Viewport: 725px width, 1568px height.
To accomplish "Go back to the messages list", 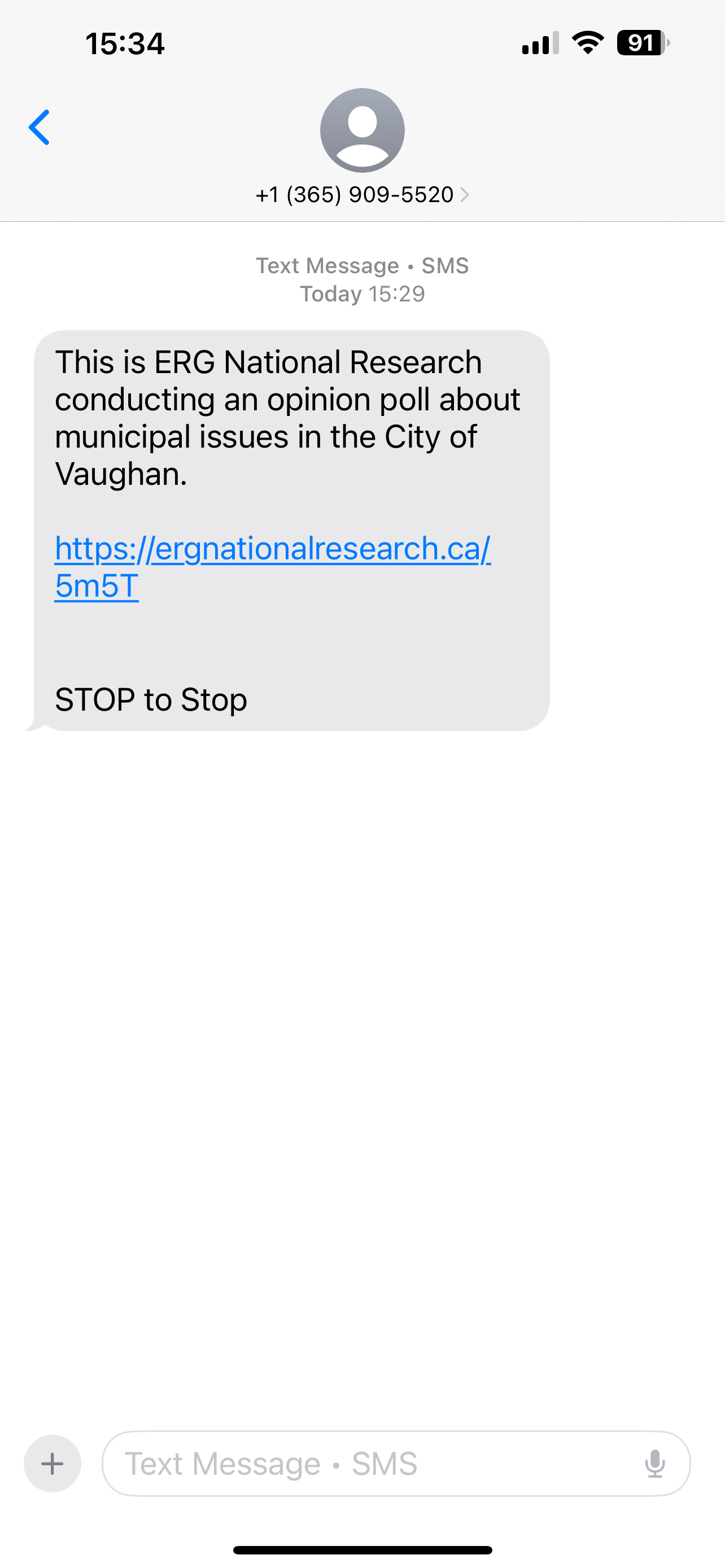I will point(39,128).
